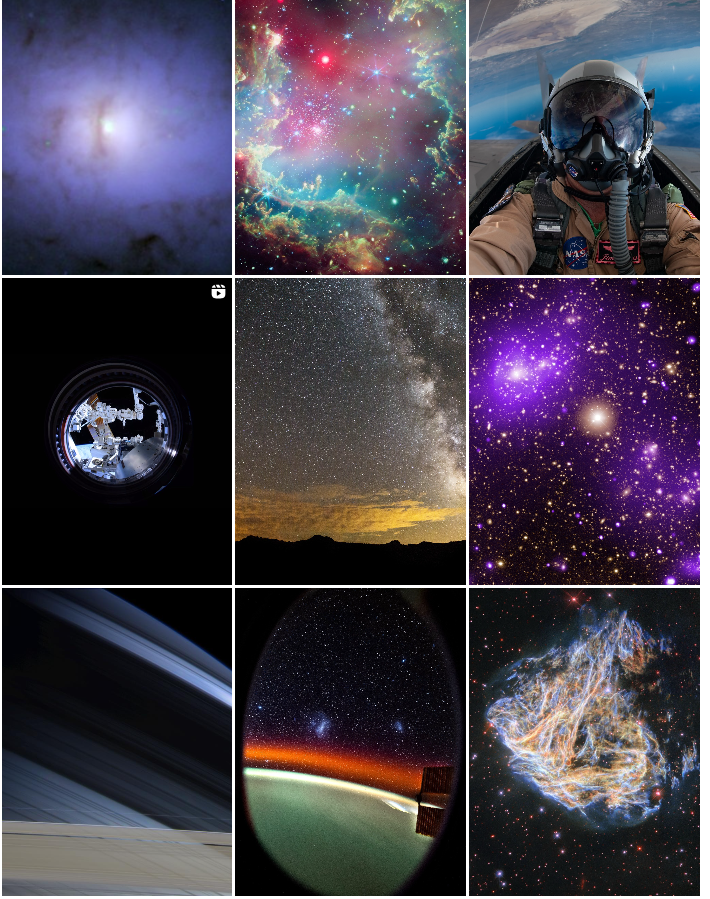Open the supernova remnant filaments post
710x899 pixels.
pos(584,741)
